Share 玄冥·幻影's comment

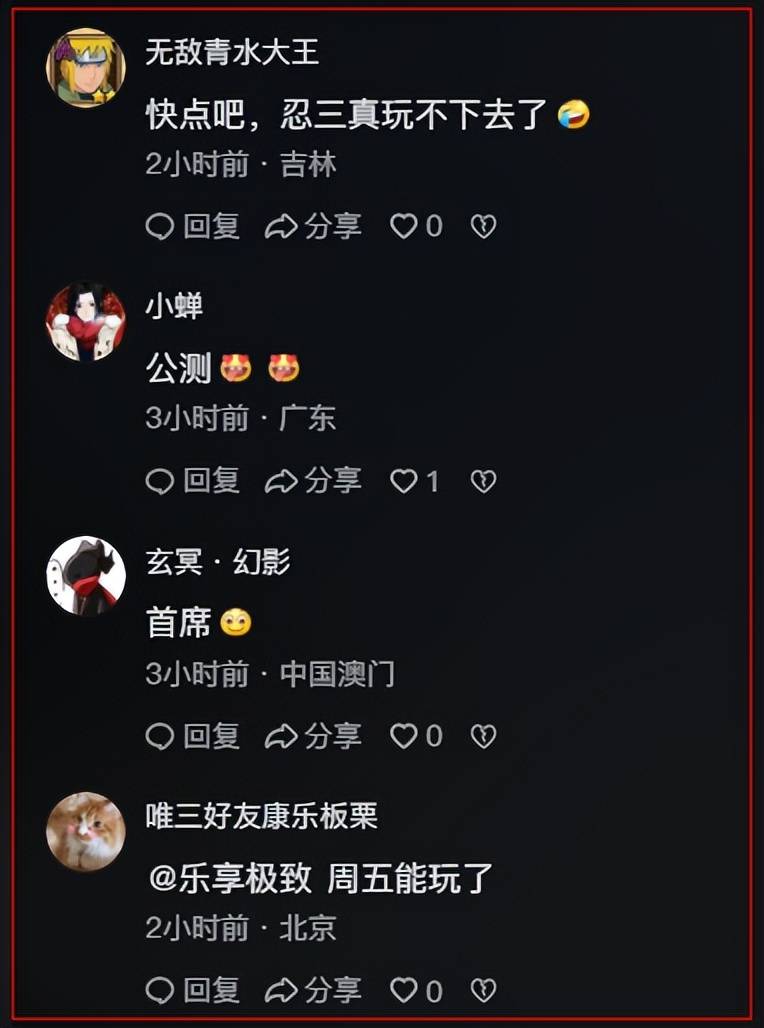[x=313, y=737]
